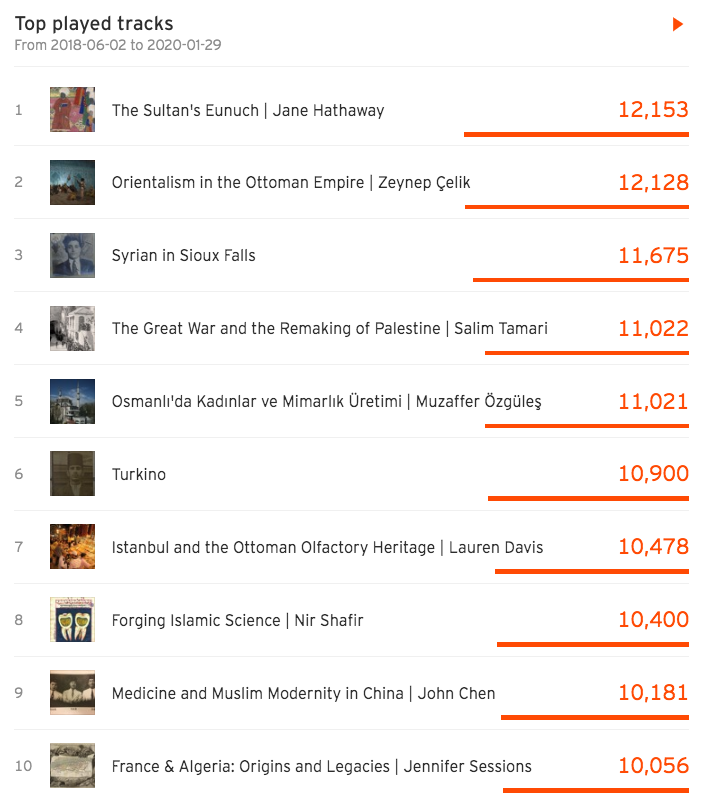Open Medicine and Muslim Modernity in China
Image resolution: width=707 pixels, height=800 pixels.
pos(303,694)
